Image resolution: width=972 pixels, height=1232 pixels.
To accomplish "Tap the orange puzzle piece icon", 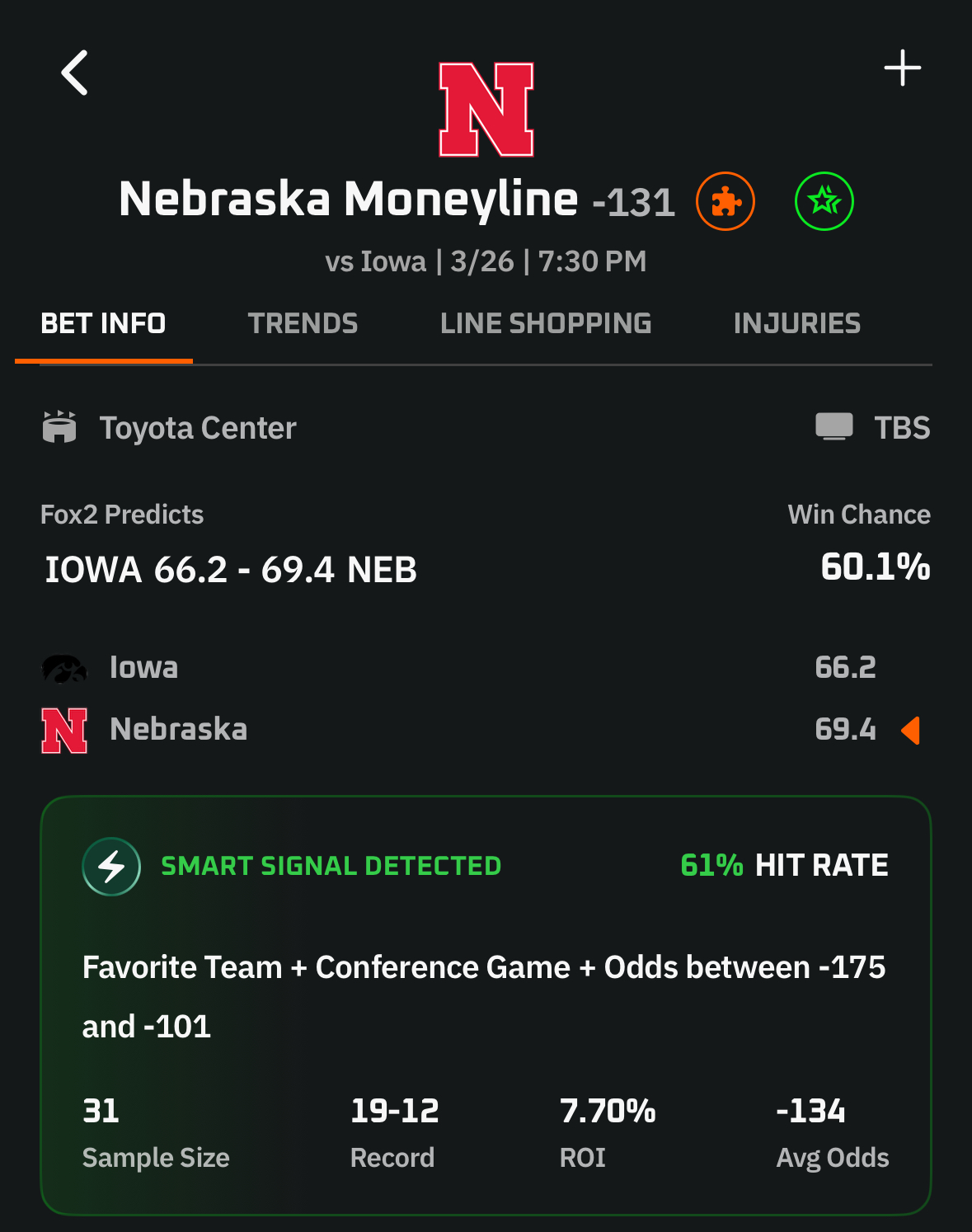I will 725,201.
